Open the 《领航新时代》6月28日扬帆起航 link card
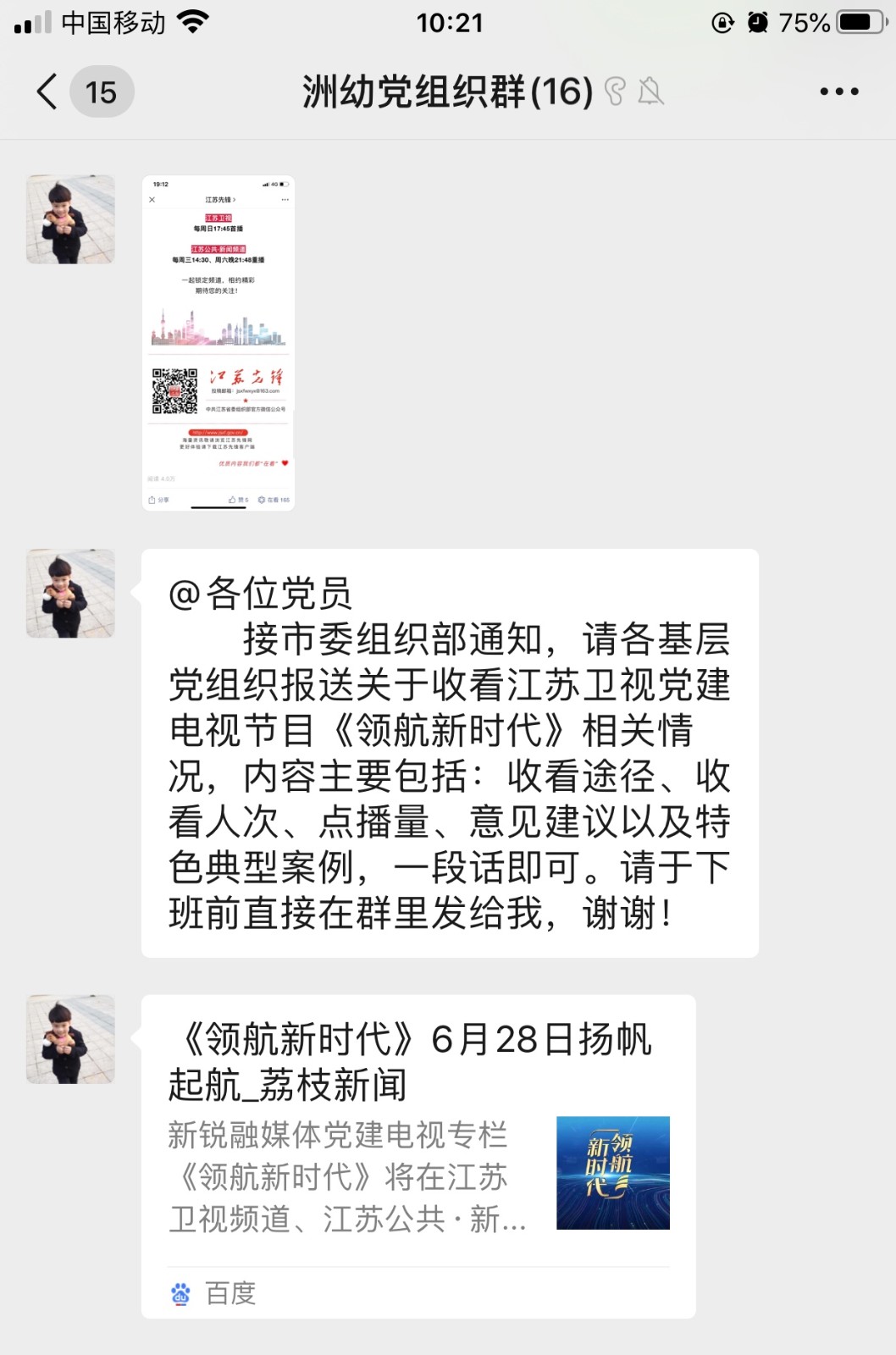The image size is (896, 1355). [418, 1155]
